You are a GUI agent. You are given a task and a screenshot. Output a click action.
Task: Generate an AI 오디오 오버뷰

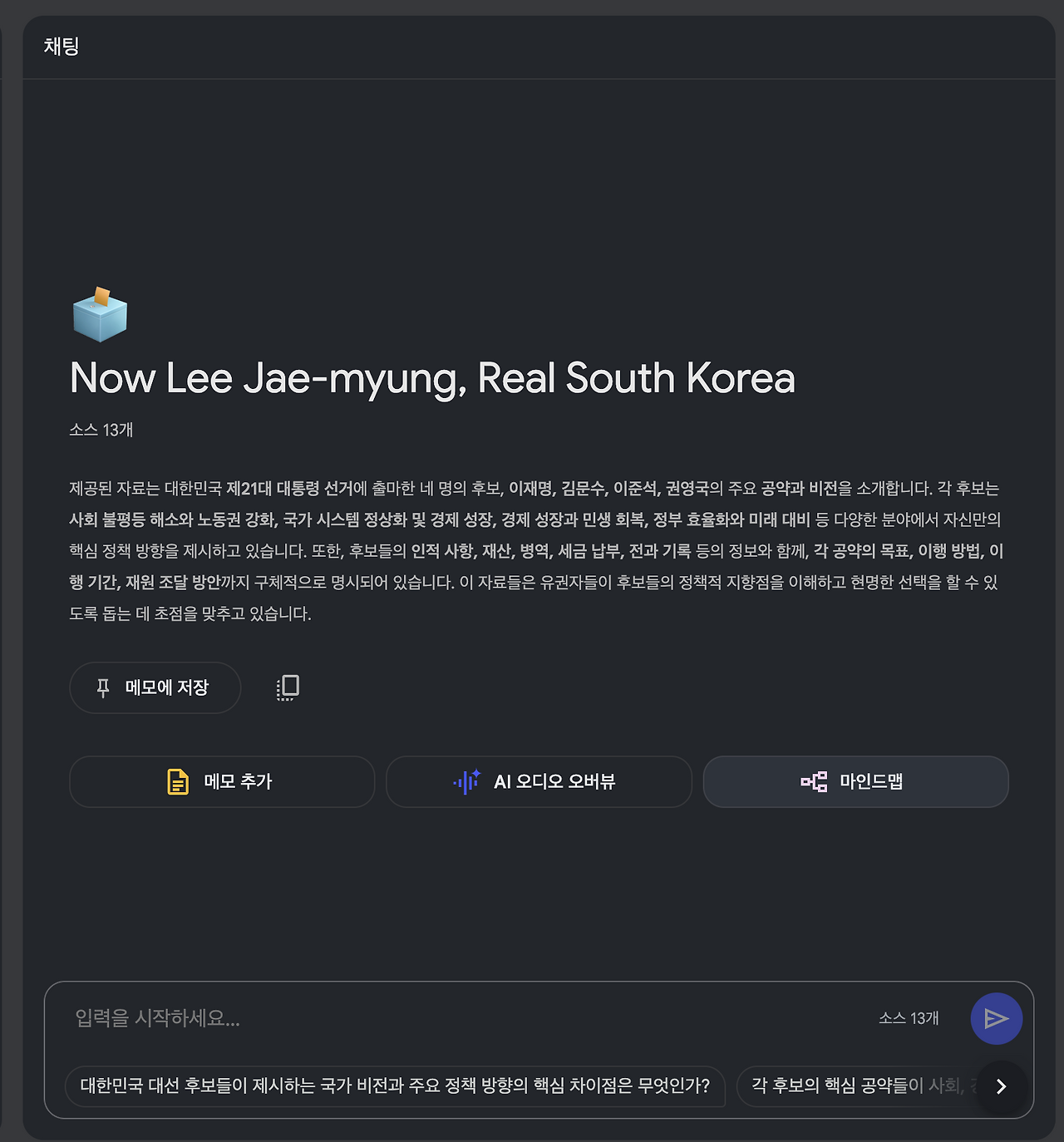point(538,781)
